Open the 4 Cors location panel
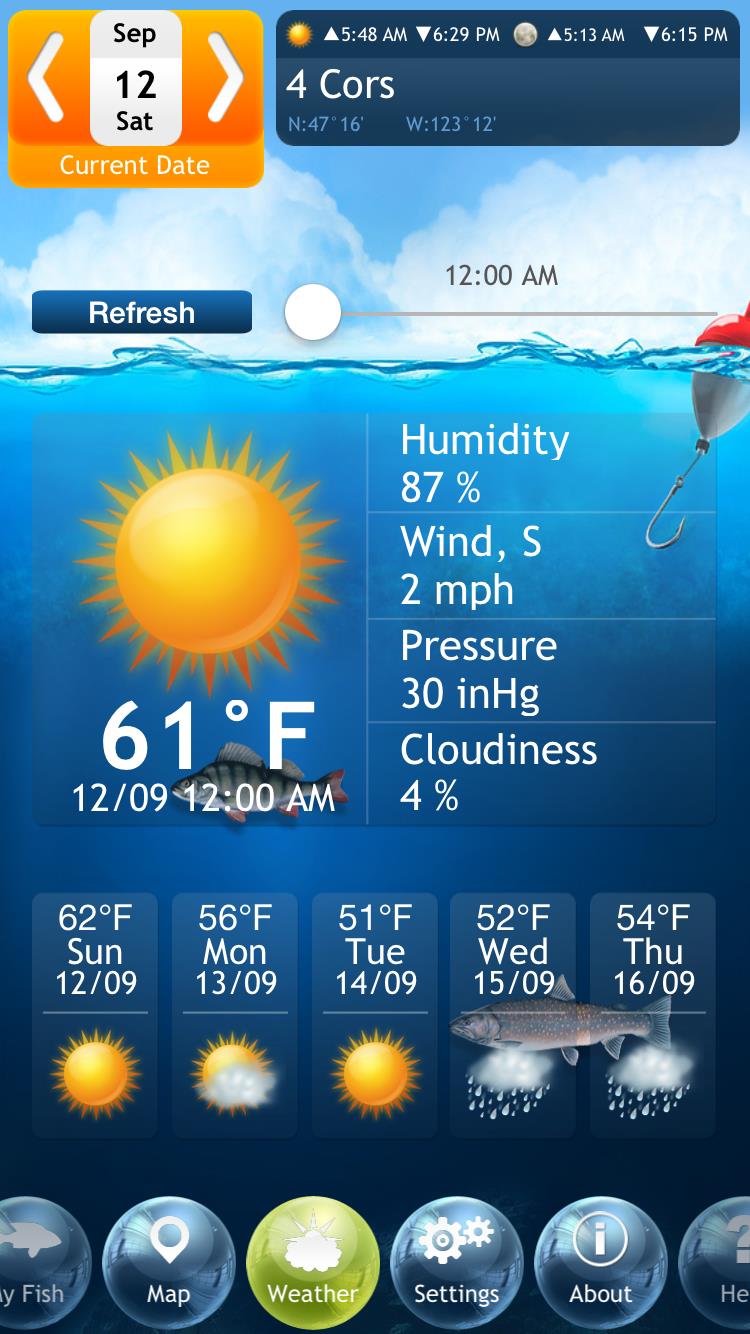Viewport: 750px width, 1334px height. click(511, 78)
